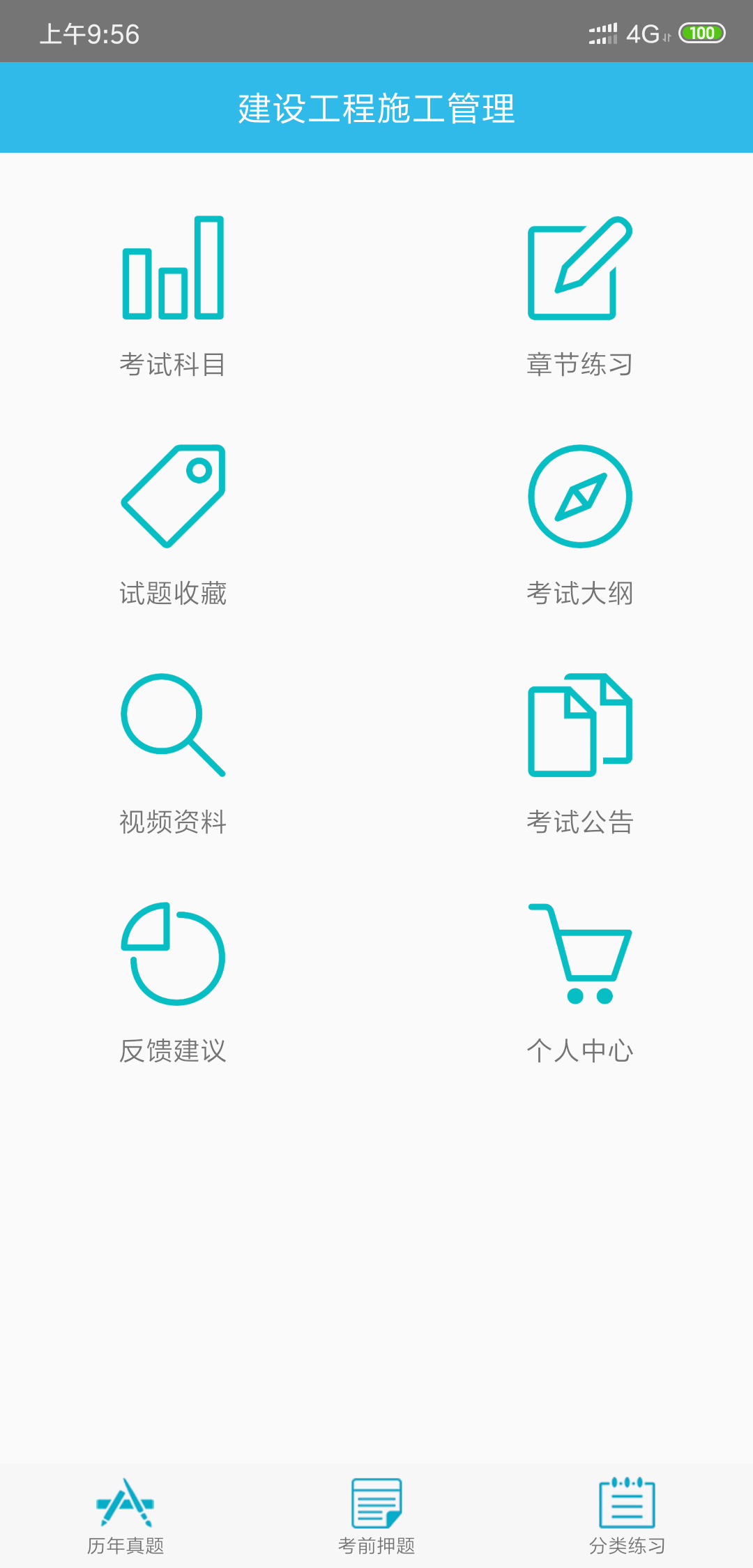753x1568 pixels.
Task: Switch to the 分类练习 tab
Action: tap(627, 1516)
